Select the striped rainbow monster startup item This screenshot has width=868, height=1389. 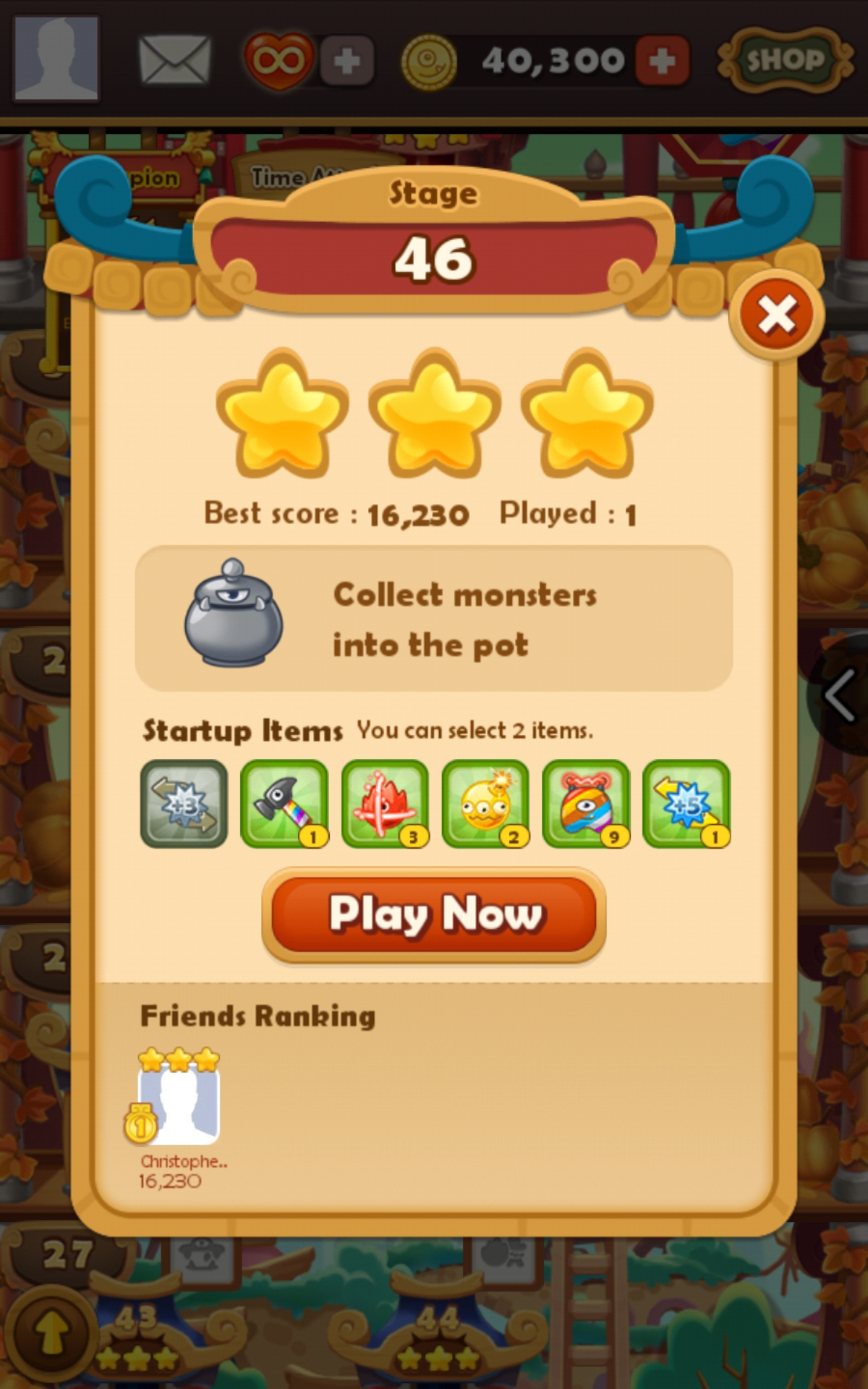pos(586,803)
